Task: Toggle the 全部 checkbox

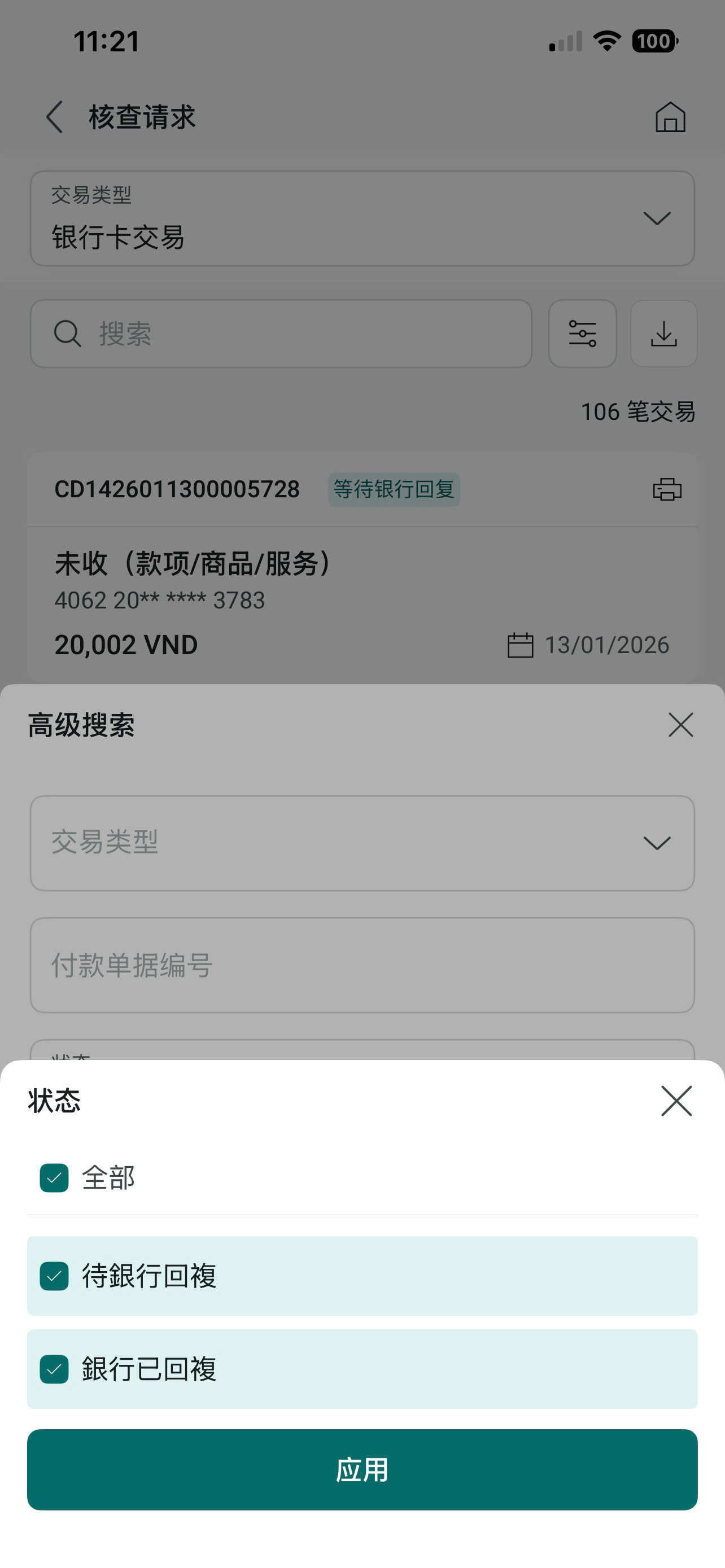Action: coord(54,1178)
